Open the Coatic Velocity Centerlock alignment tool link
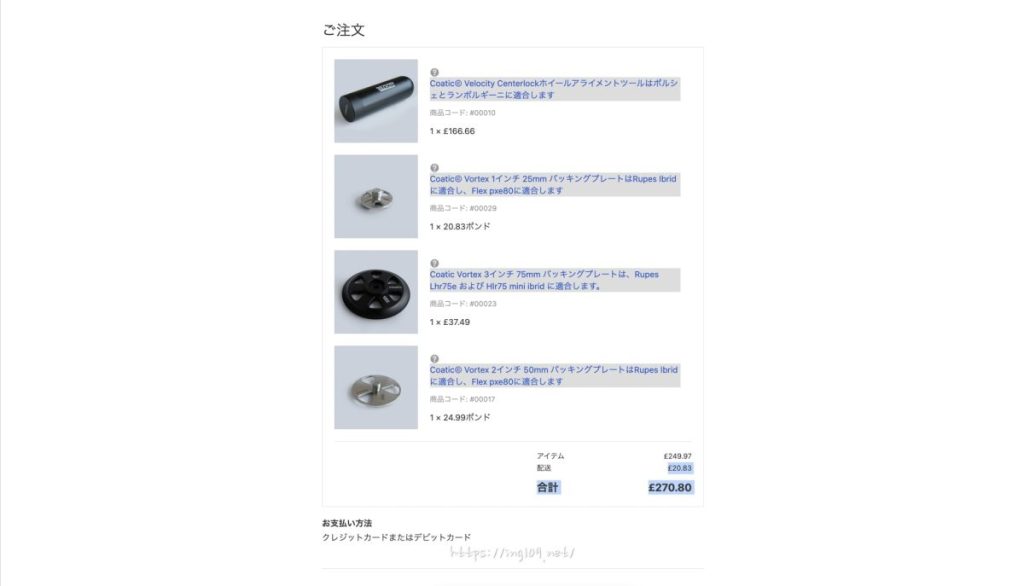 (x=553, y=89)
